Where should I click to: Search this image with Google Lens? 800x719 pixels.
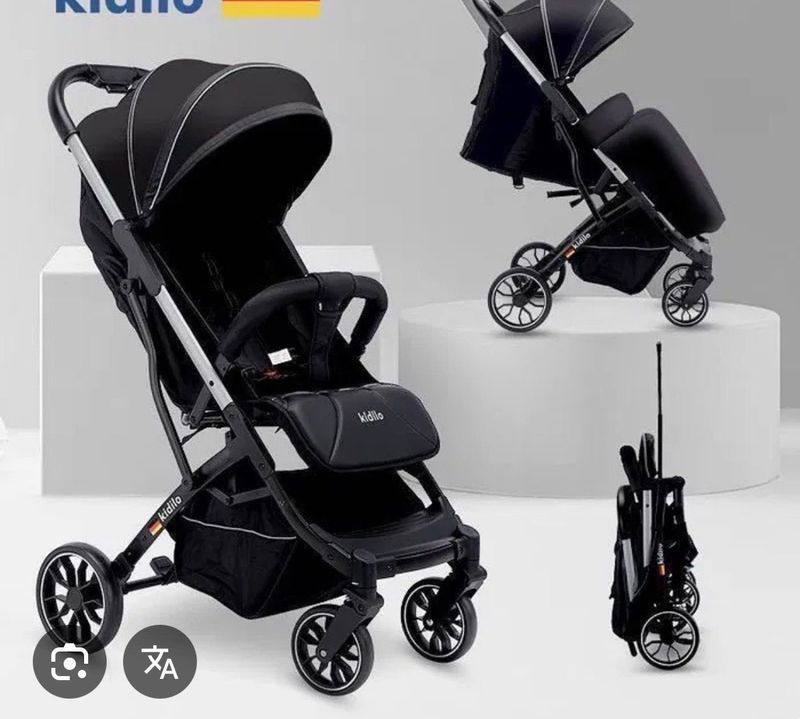pyautogui.click(x=69, y=661)
